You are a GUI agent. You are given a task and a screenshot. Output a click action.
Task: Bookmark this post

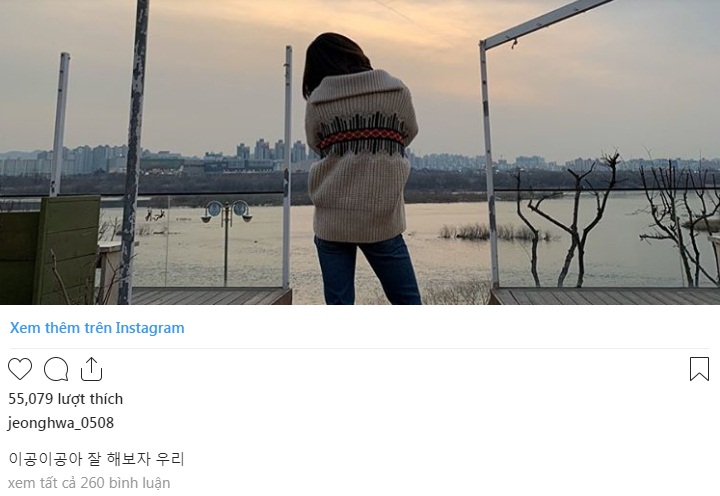699,369
